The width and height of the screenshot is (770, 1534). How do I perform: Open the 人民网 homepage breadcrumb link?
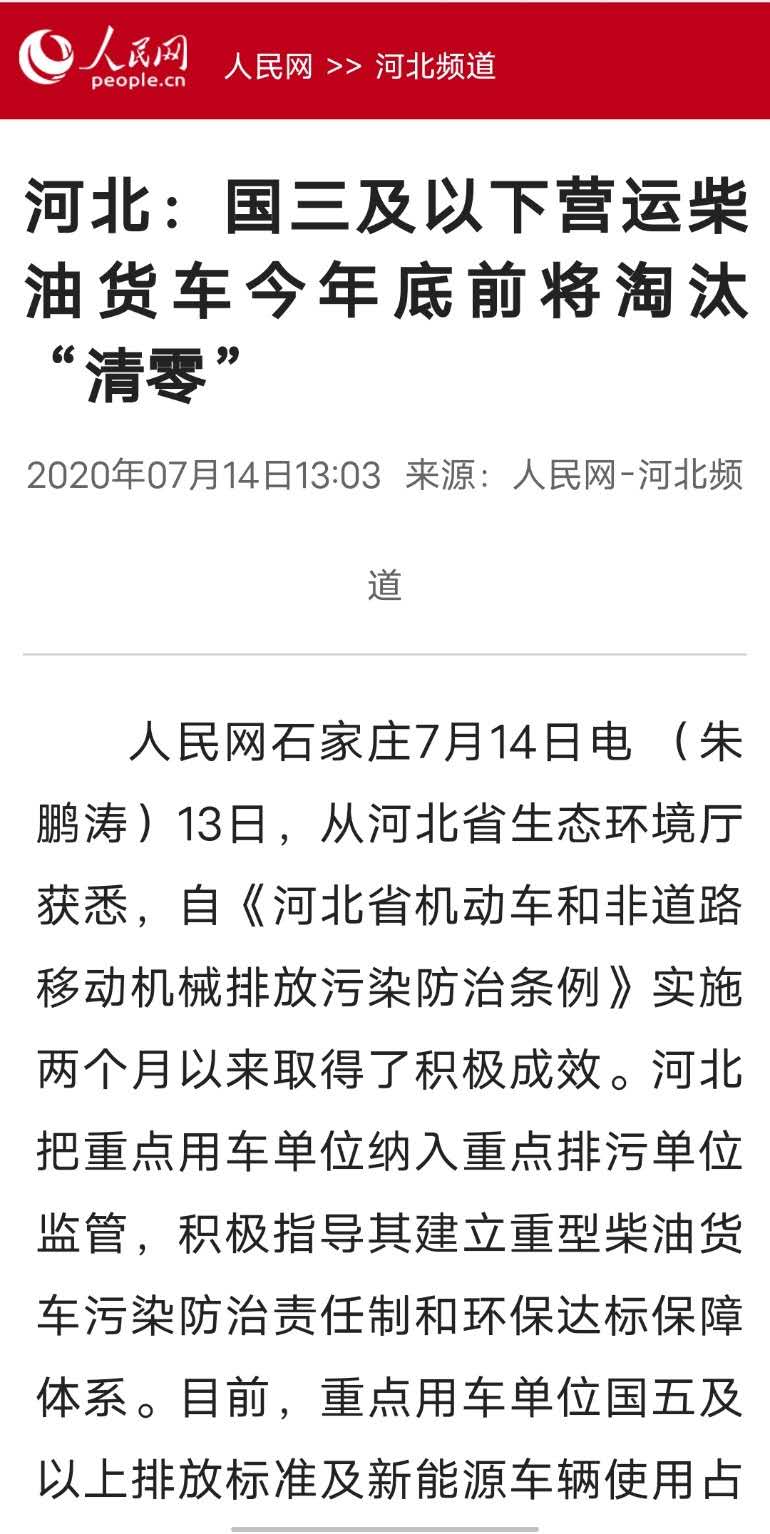click(x=268, y=66)
